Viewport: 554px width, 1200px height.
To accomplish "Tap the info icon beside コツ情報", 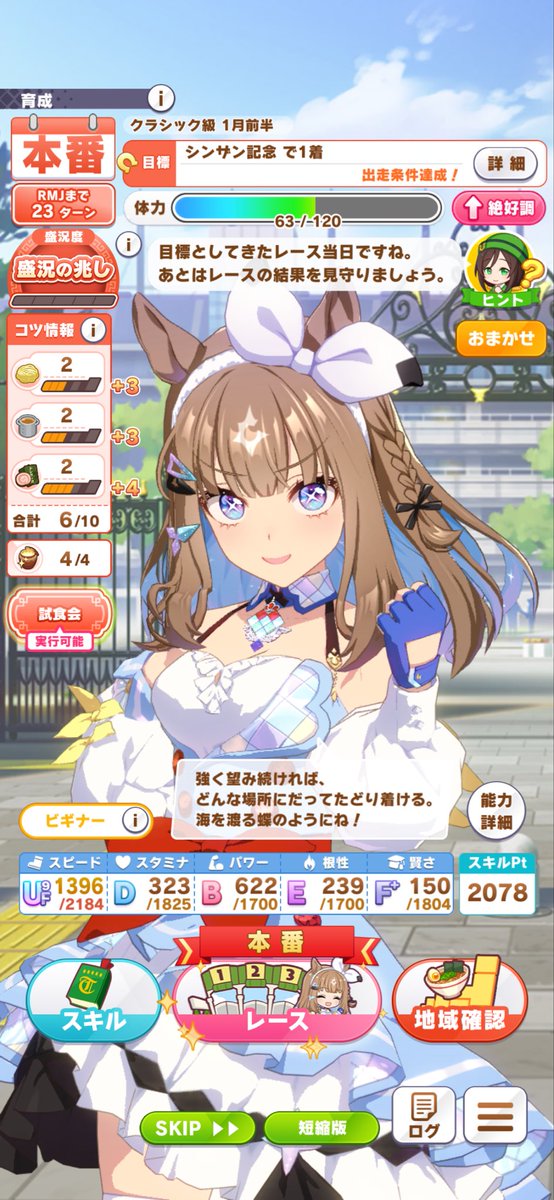I will 93,328.
